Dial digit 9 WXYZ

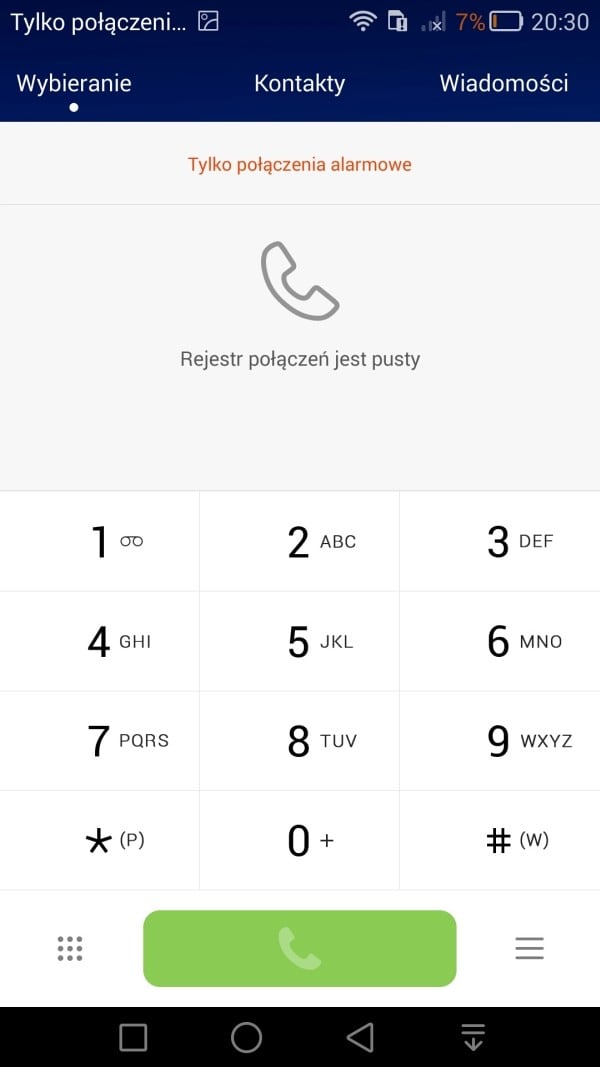(x=500, y=740)
